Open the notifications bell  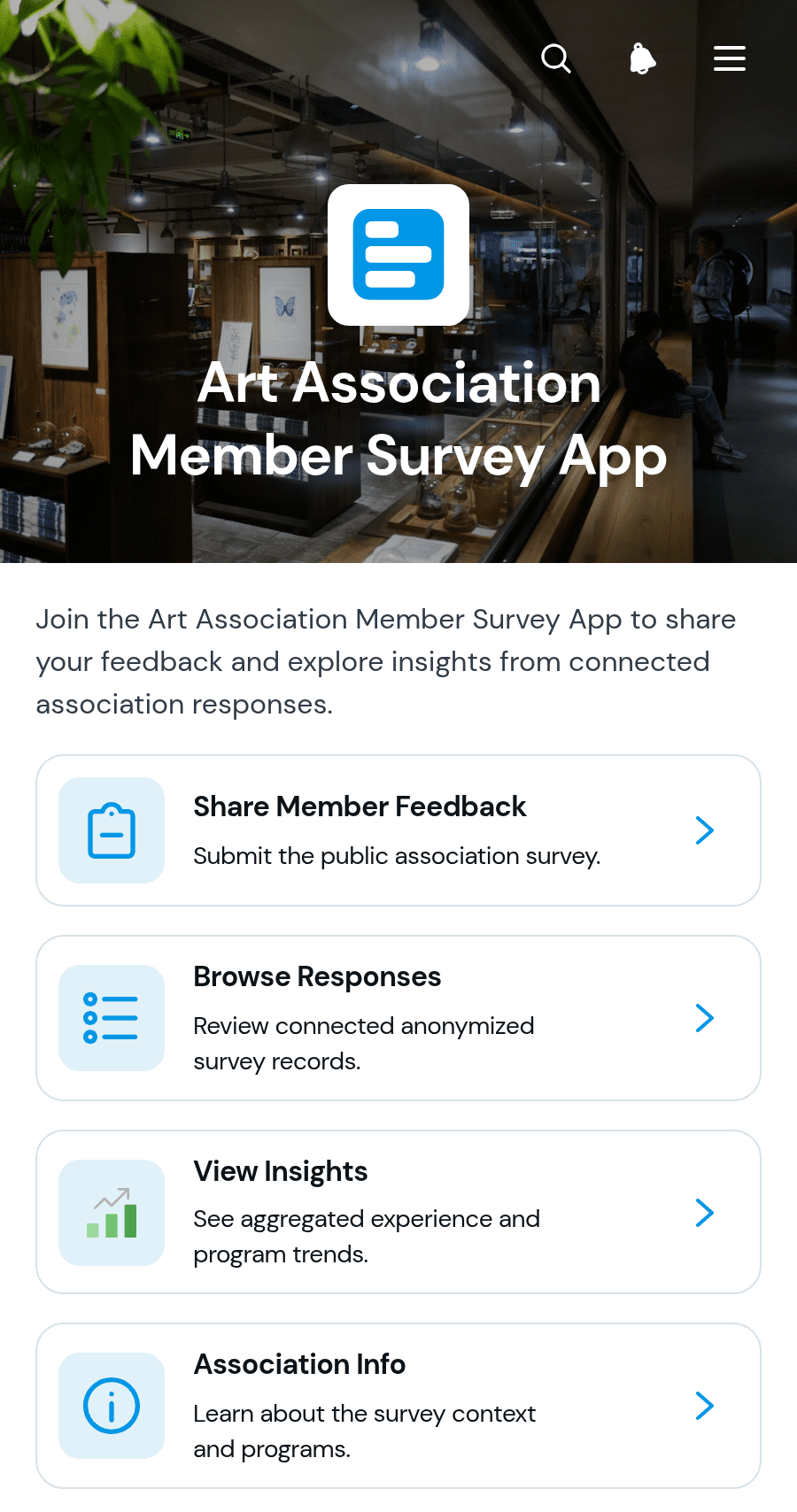coord(643,59)
